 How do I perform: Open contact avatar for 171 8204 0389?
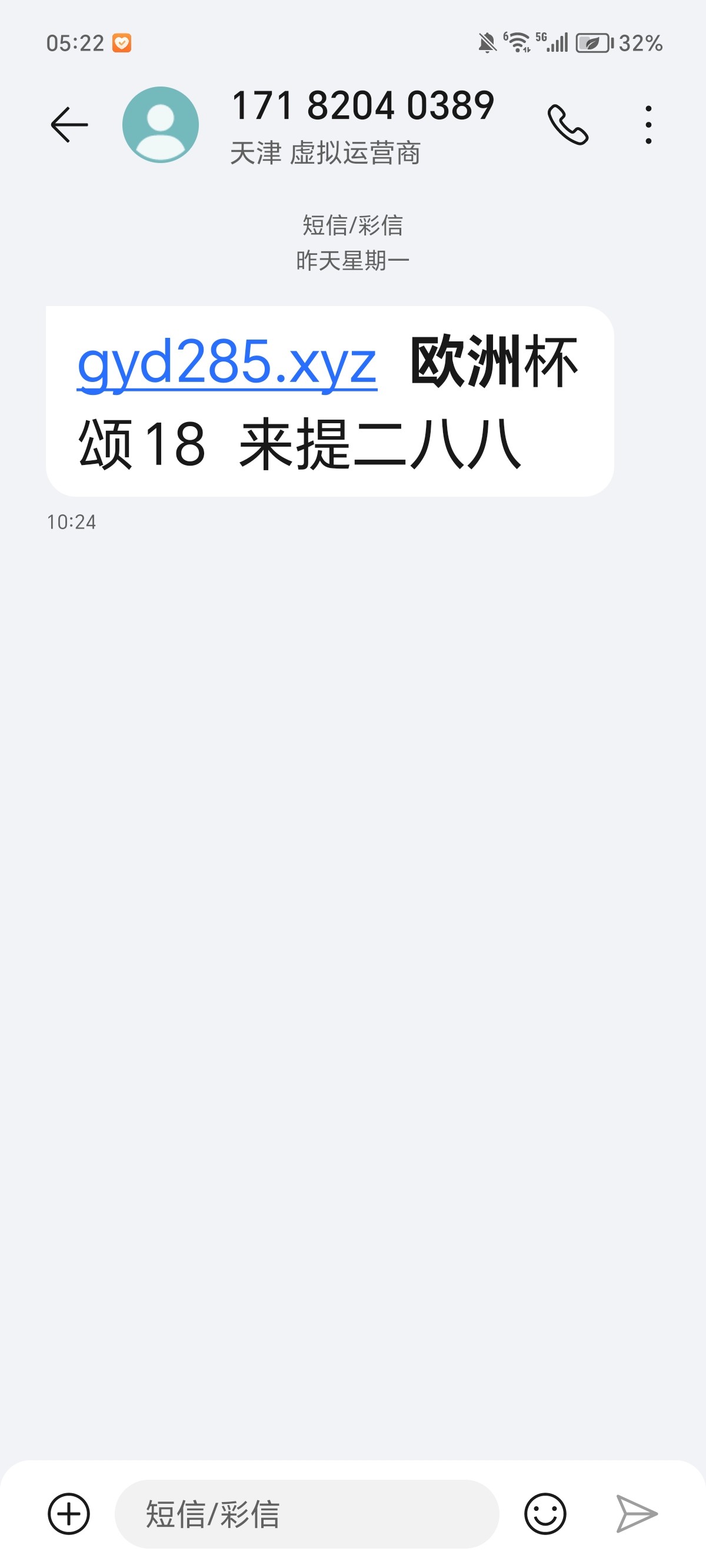click(161, 125)
